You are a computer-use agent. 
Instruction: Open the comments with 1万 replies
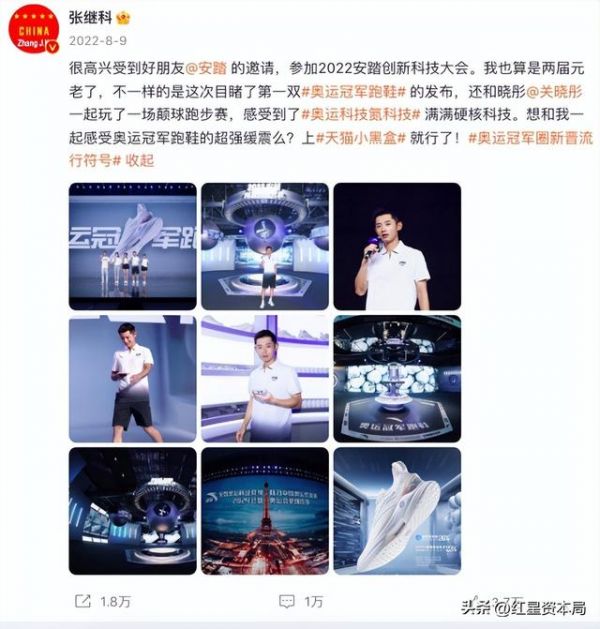point(301,602)
